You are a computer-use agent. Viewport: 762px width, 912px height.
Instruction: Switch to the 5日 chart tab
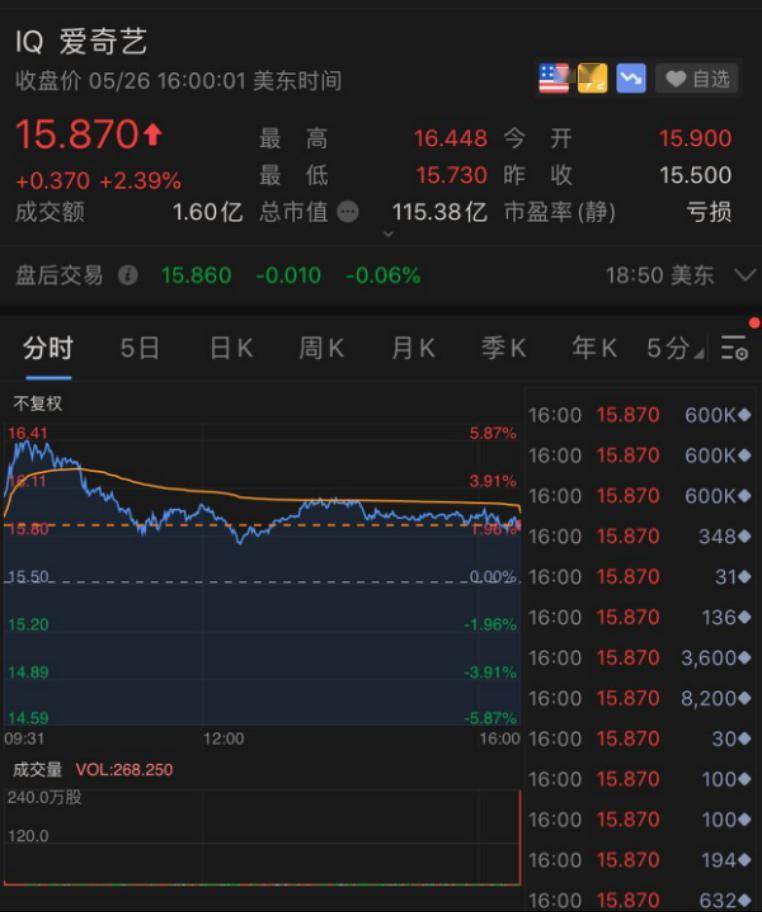click(x=140, y=348)
